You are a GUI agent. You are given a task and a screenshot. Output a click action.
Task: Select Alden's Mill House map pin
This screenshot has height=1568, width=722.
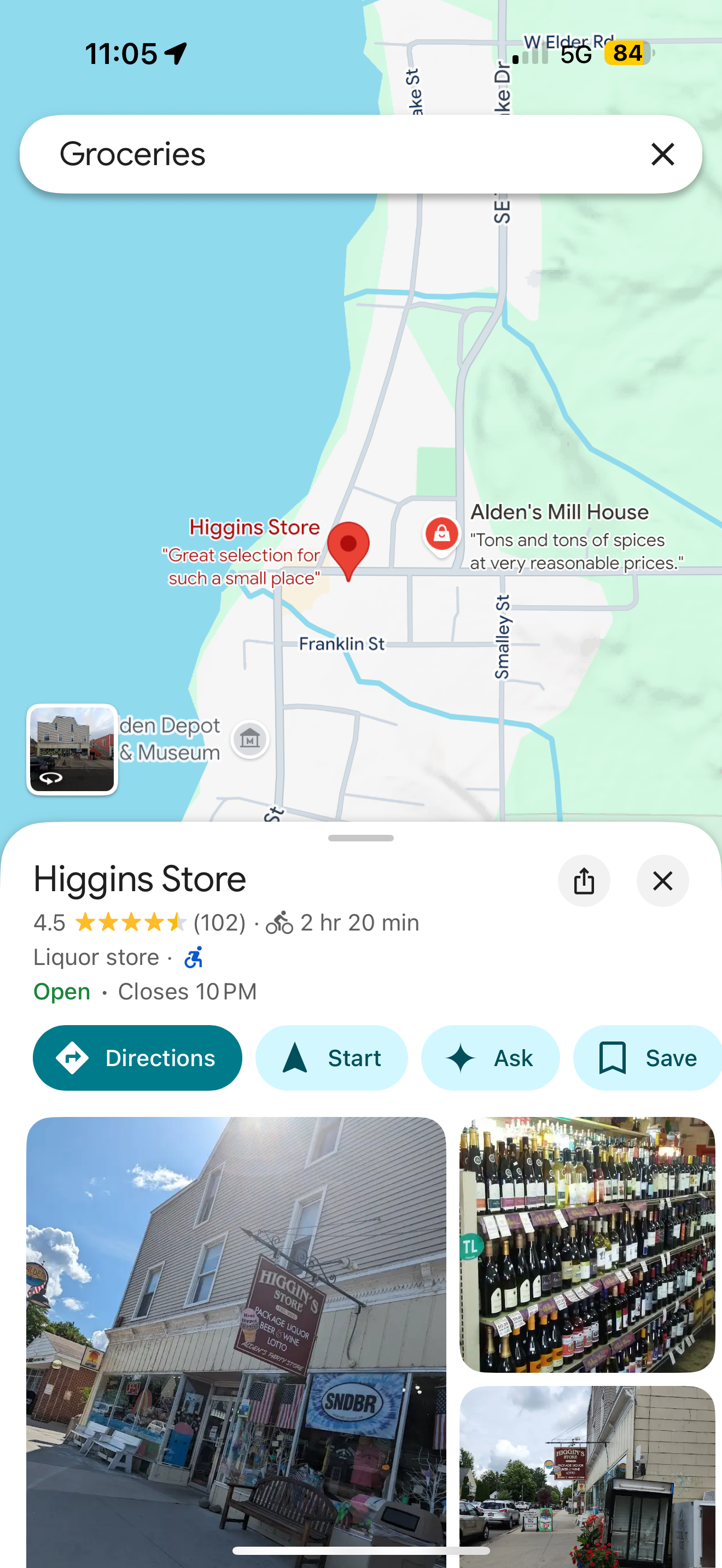[441, 534]
